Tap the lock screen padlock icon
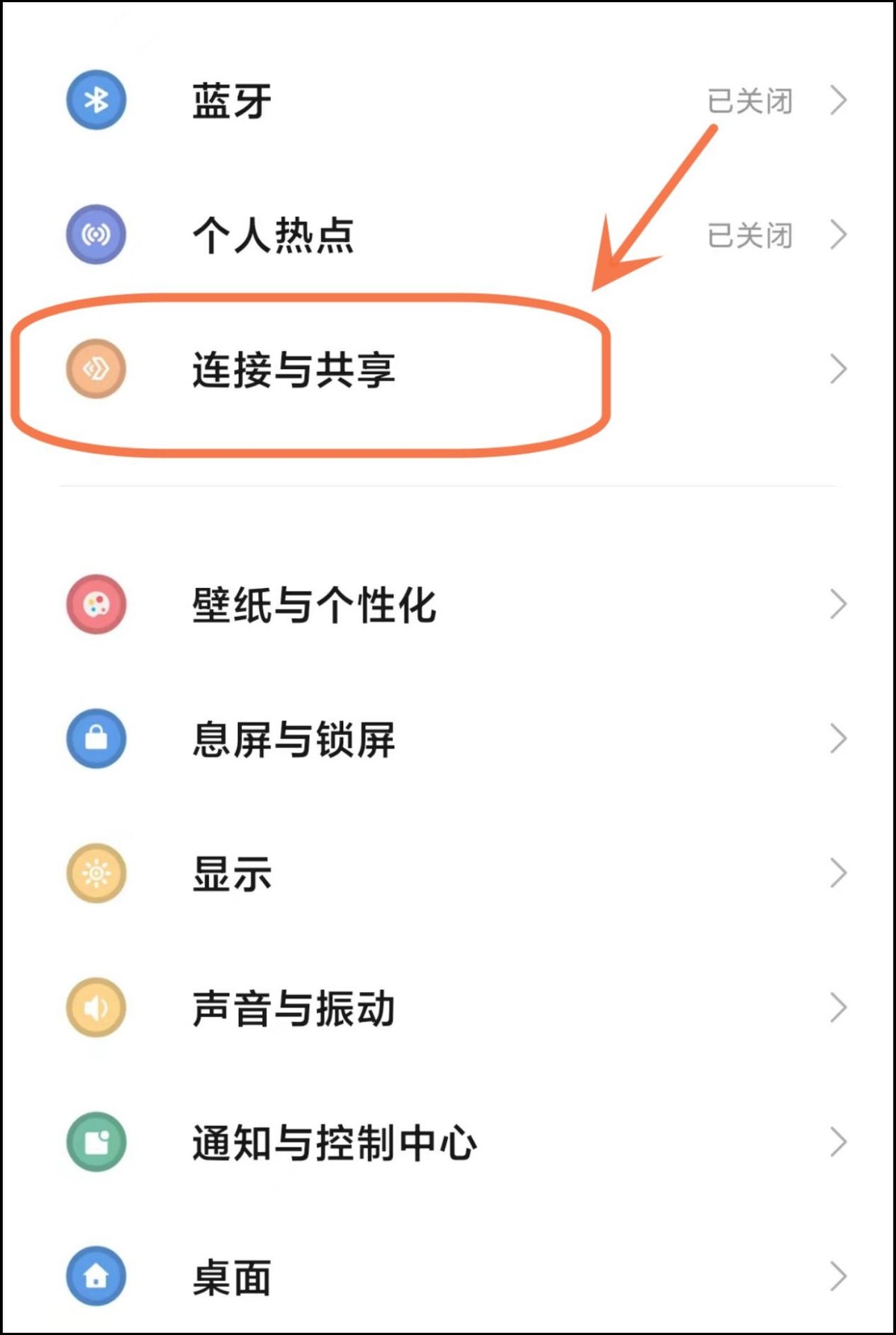The width and height of the screenshot is (896, 1335). click(96, 739)
